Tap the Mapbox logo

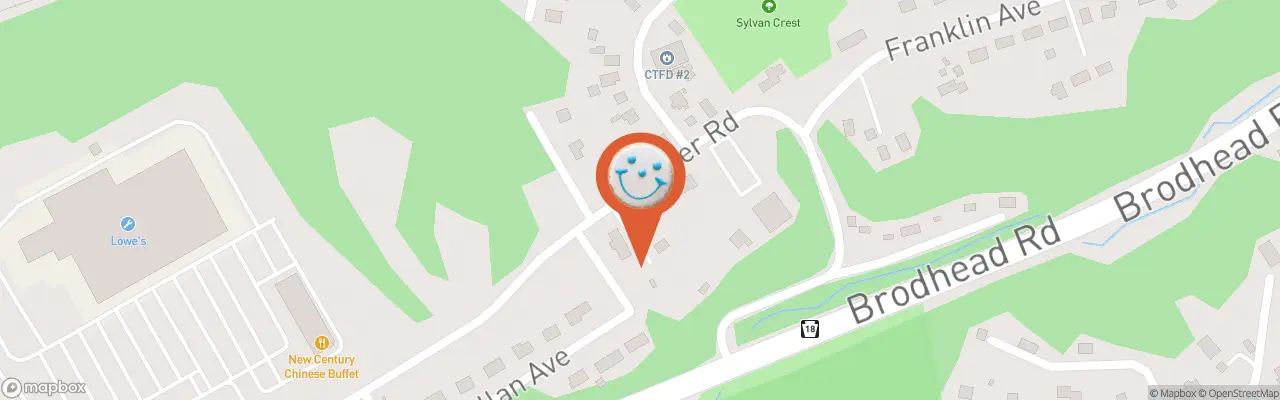pos(44,387)
